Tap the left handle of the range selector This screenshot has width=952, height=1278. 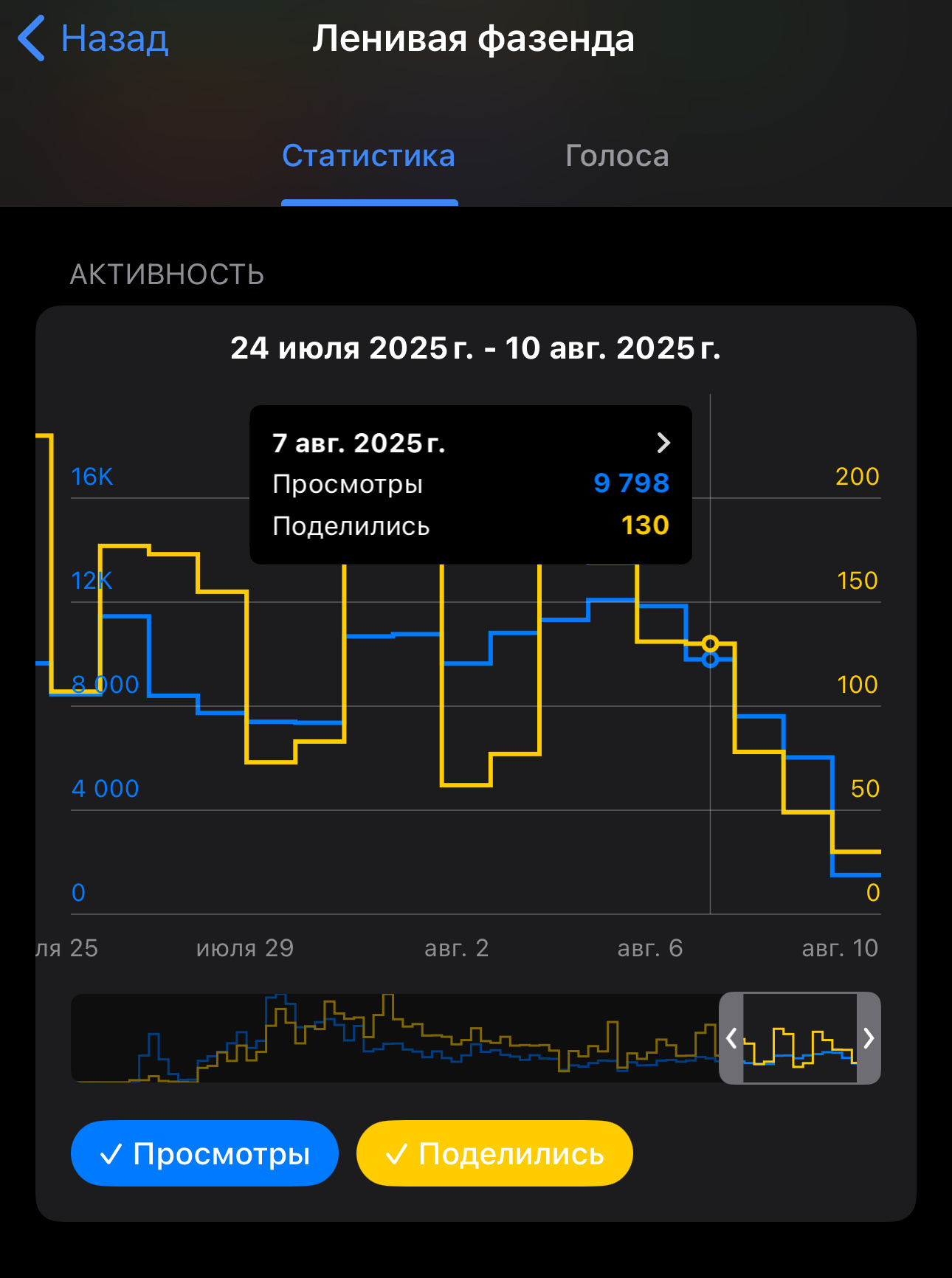click(x=731, y=1038)
